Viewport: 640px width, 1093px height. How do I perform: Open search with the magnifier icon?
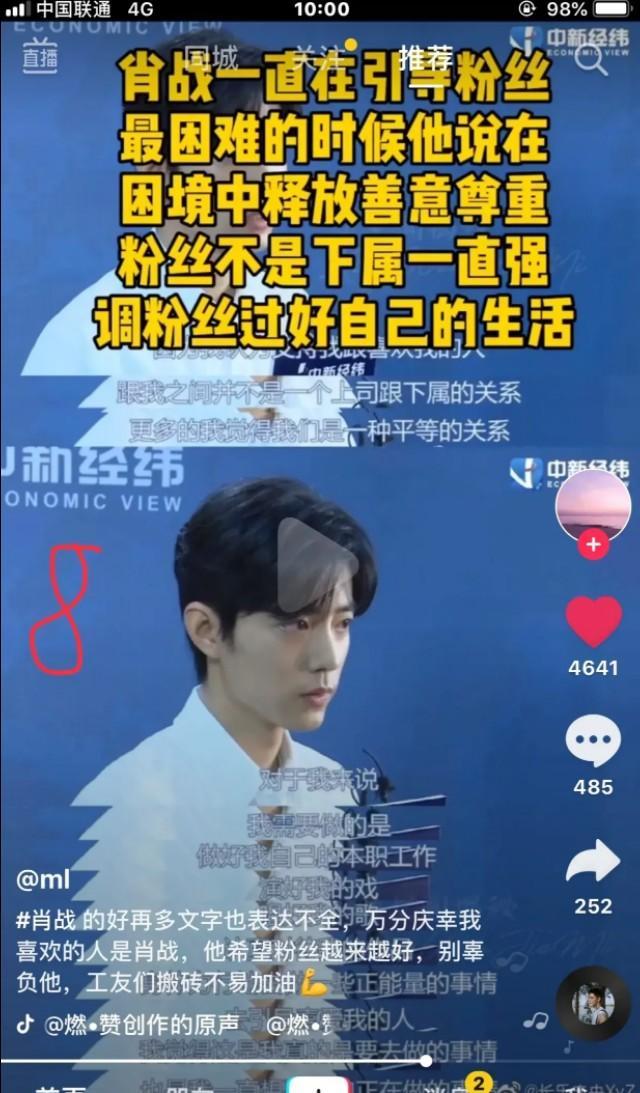[x=590, y=57]
